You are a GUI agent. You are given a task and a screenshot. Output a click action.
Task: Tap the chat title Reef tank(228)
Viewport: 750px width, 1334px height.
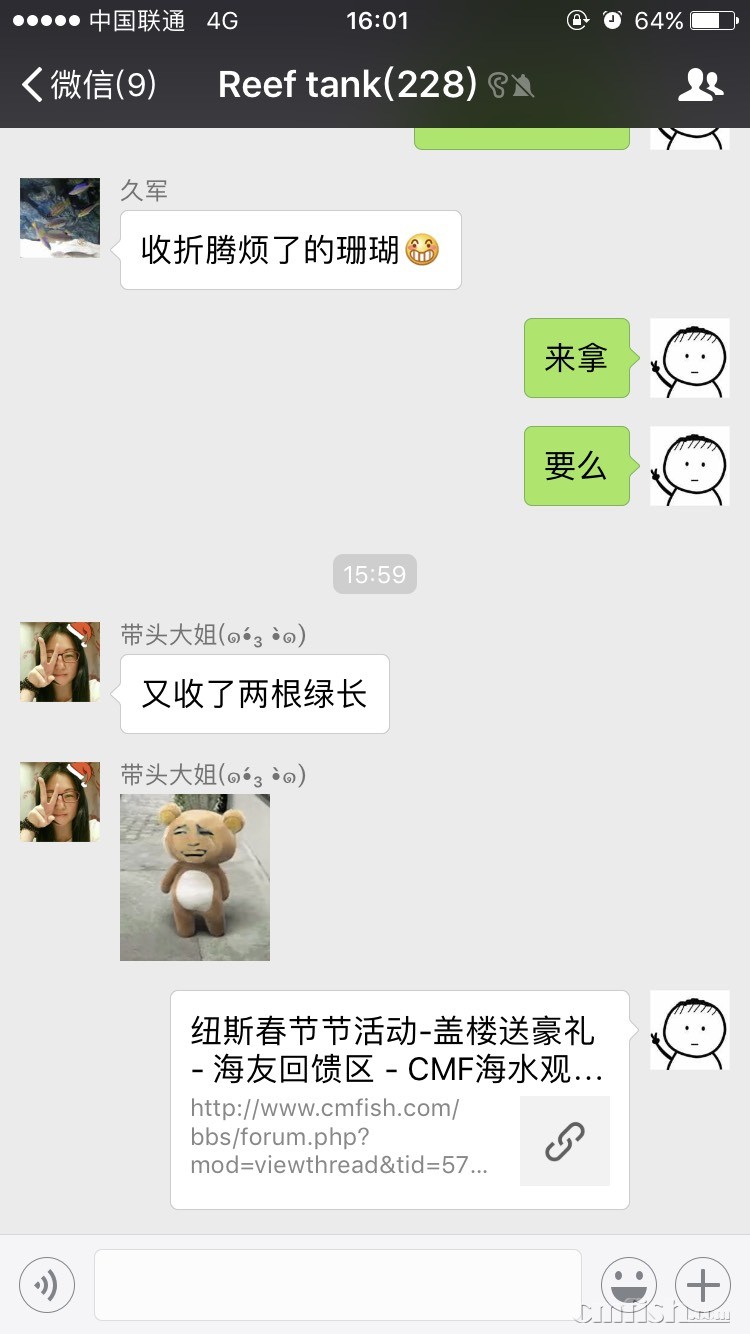pos(345,85)
